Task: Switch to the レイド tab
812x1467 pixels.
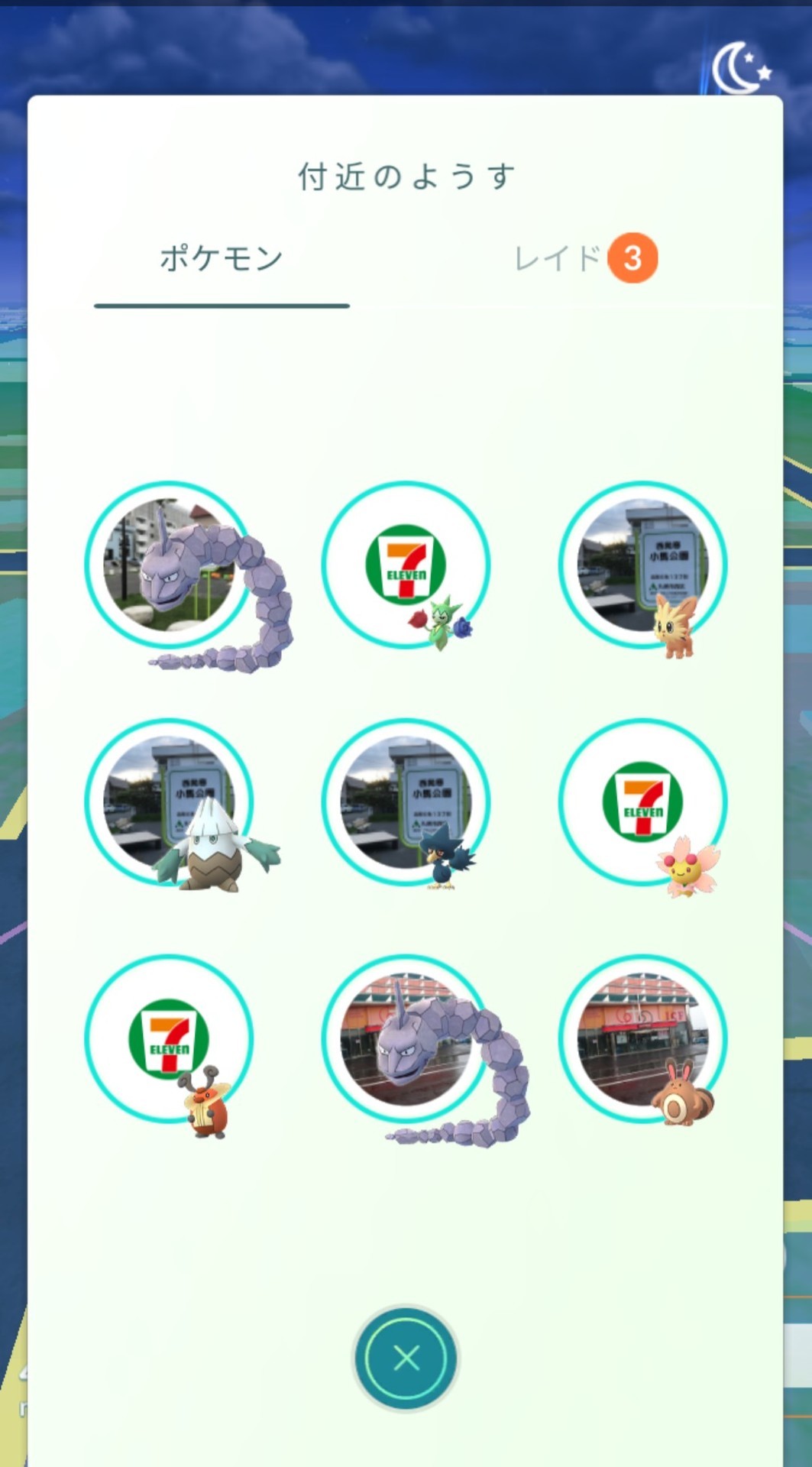Action: click(585, 258)
